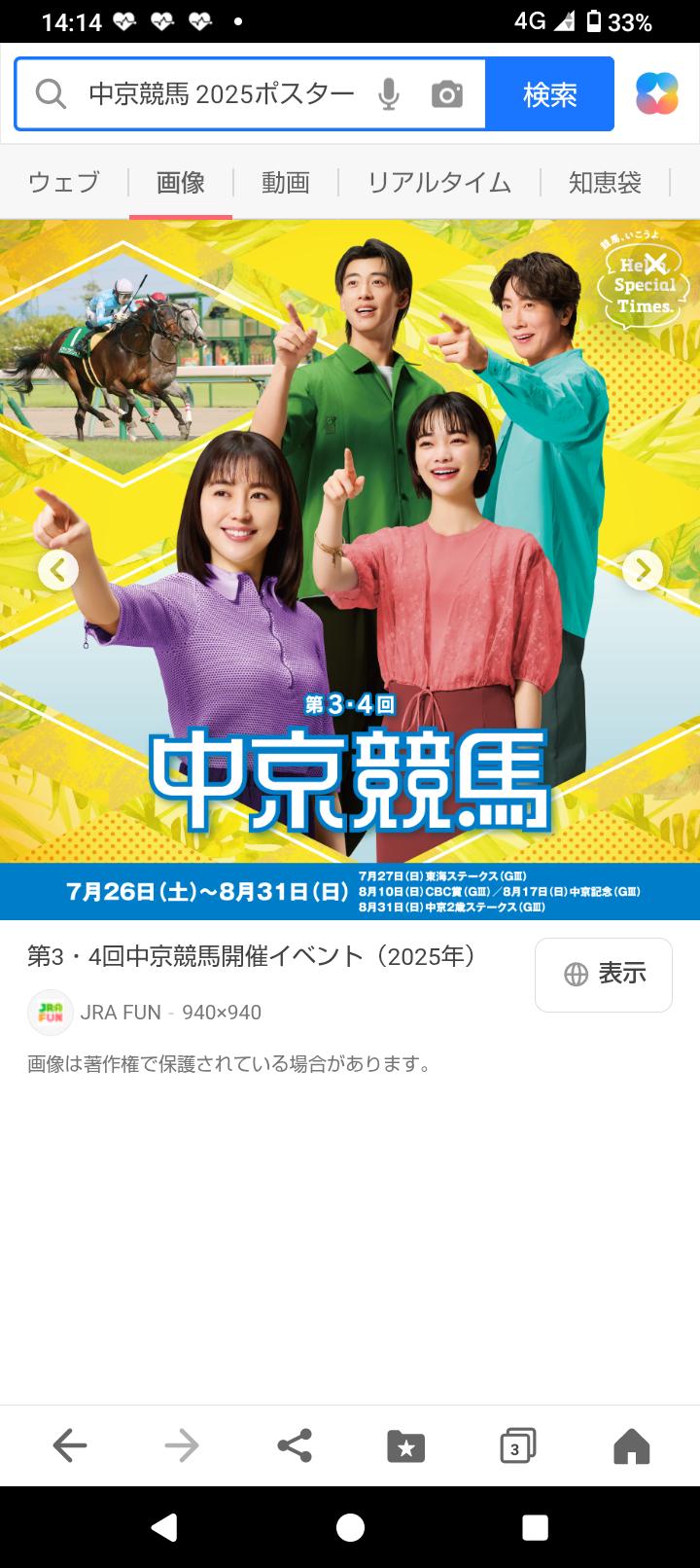The height and width of the screenshot is (1568, 700).
Task: Close the image viewer with the X
Action: pos(655,262)
